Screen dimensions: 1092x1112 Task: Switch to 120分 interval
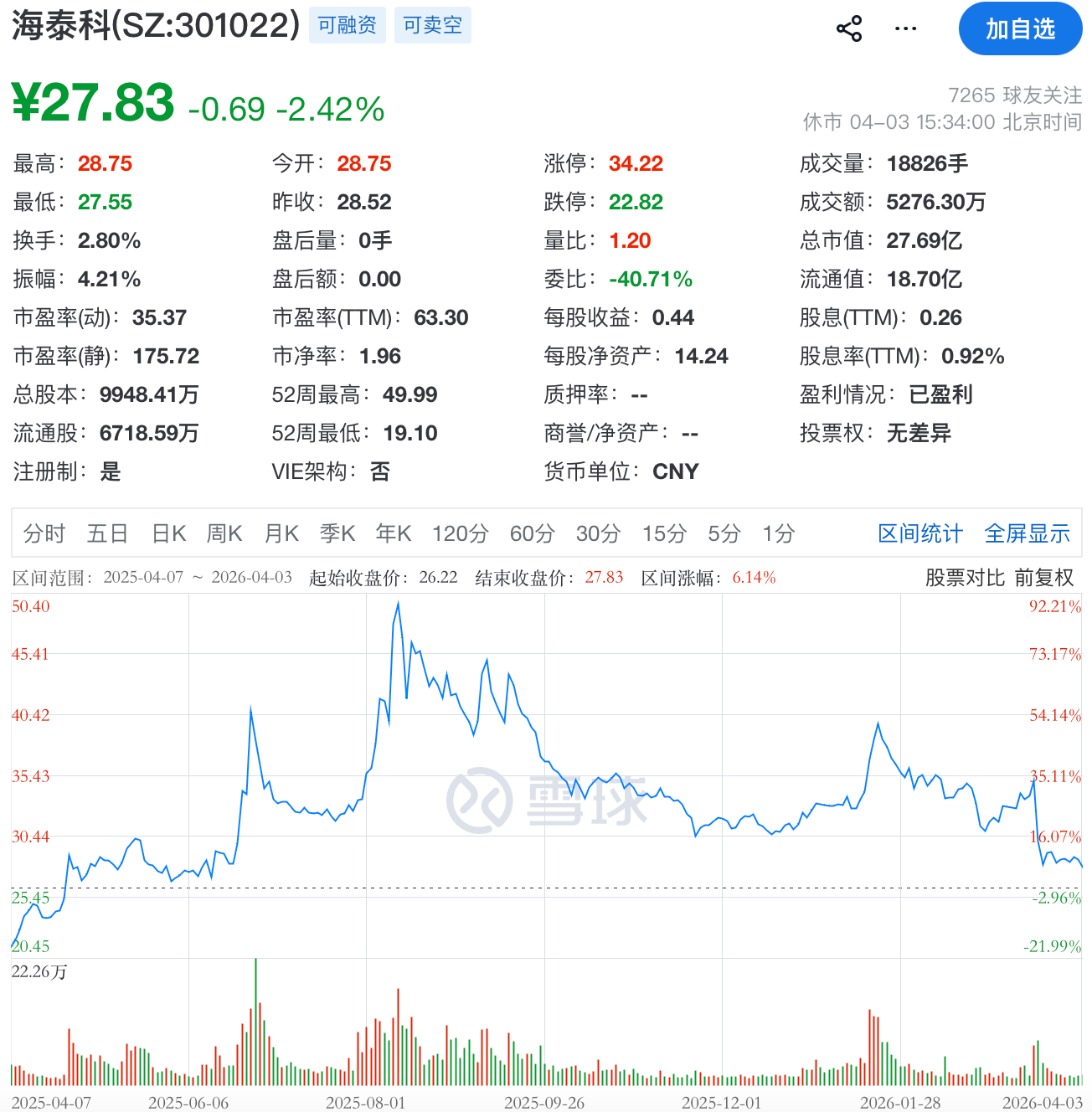point(460,533)
